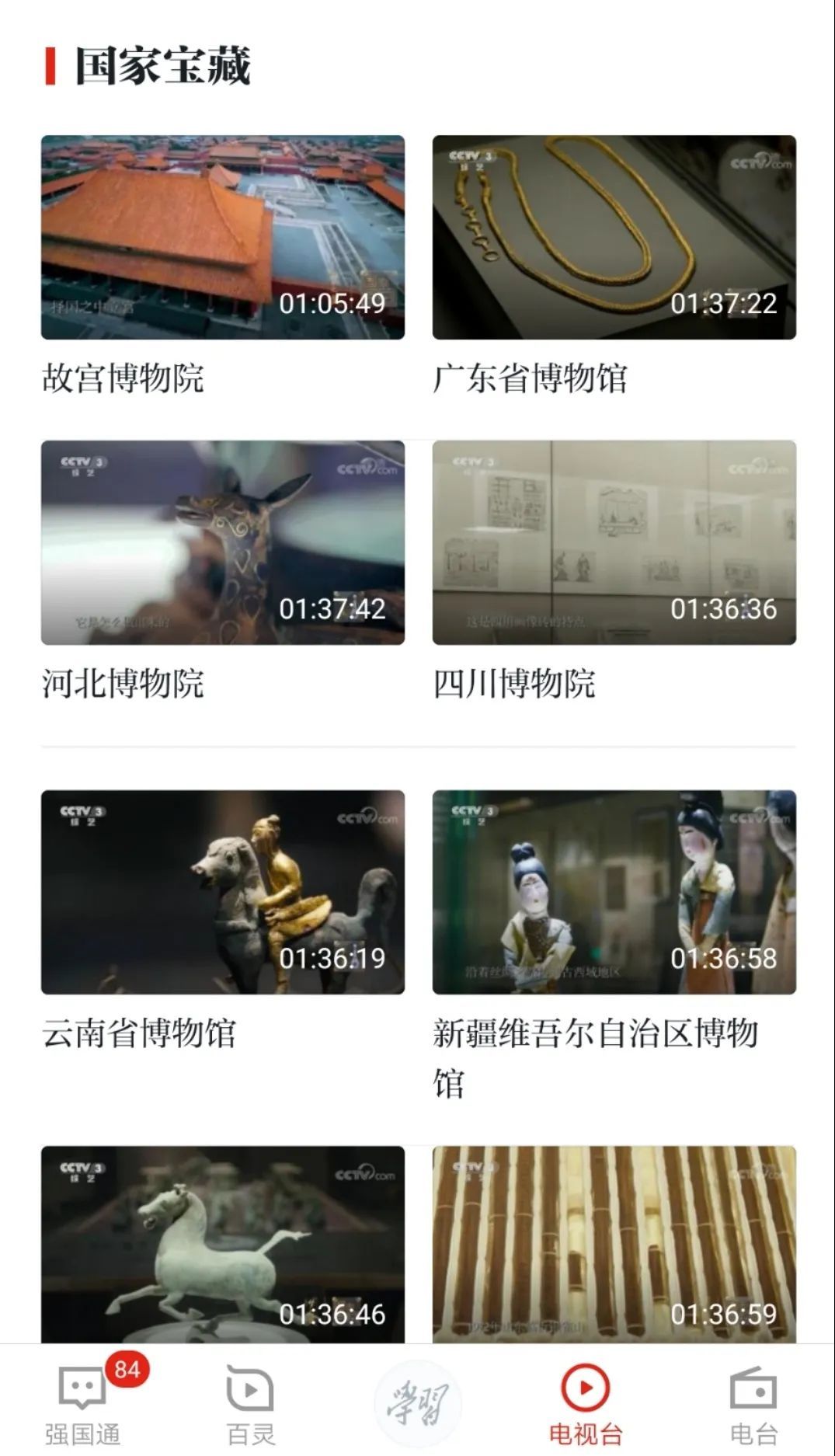
Task: Play the 广东省博物馆 episode
Action: [x=614, y=238]
